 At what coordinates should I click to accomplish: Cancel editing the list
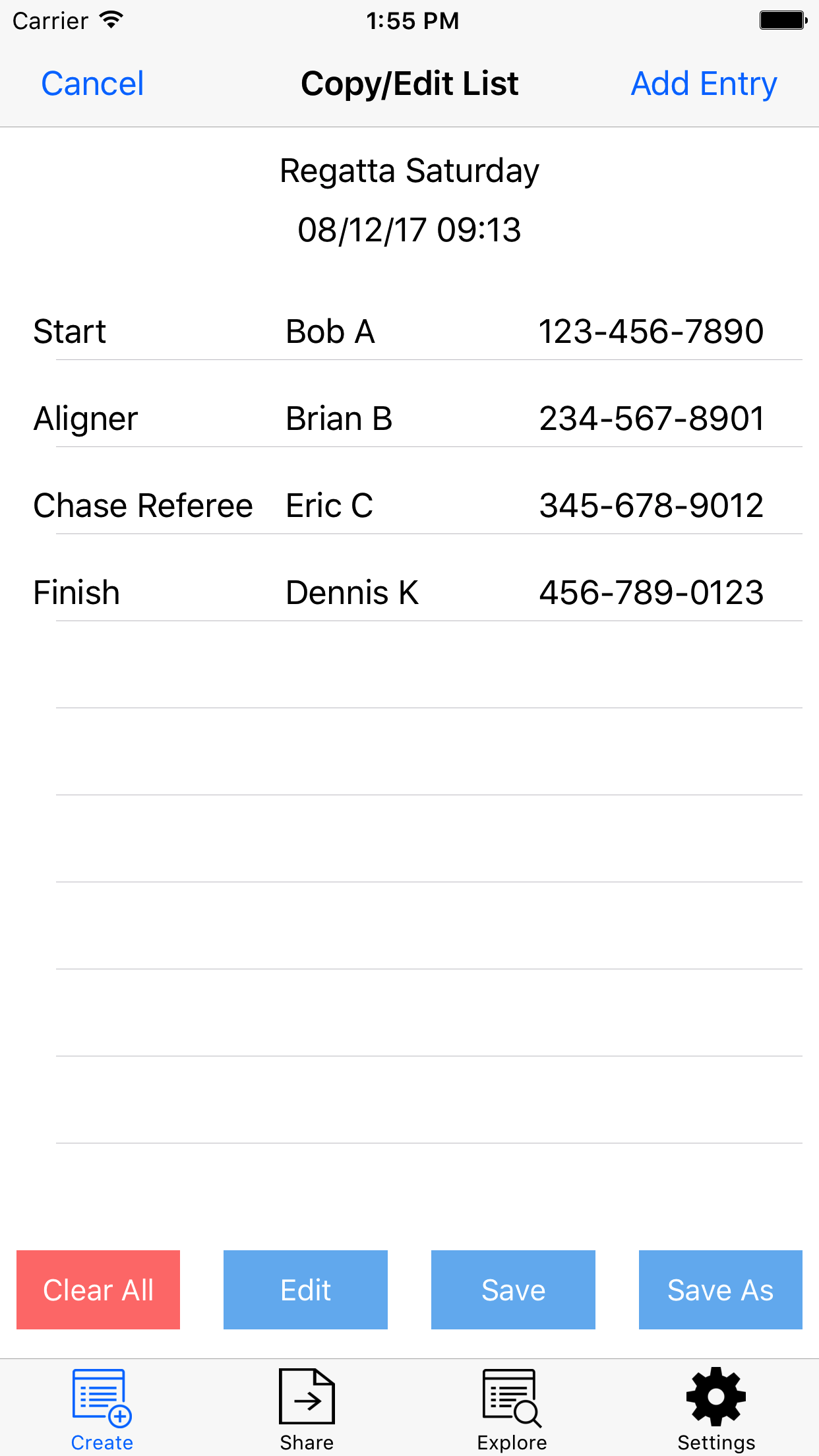pyautogui.click(x=92, y=84)
